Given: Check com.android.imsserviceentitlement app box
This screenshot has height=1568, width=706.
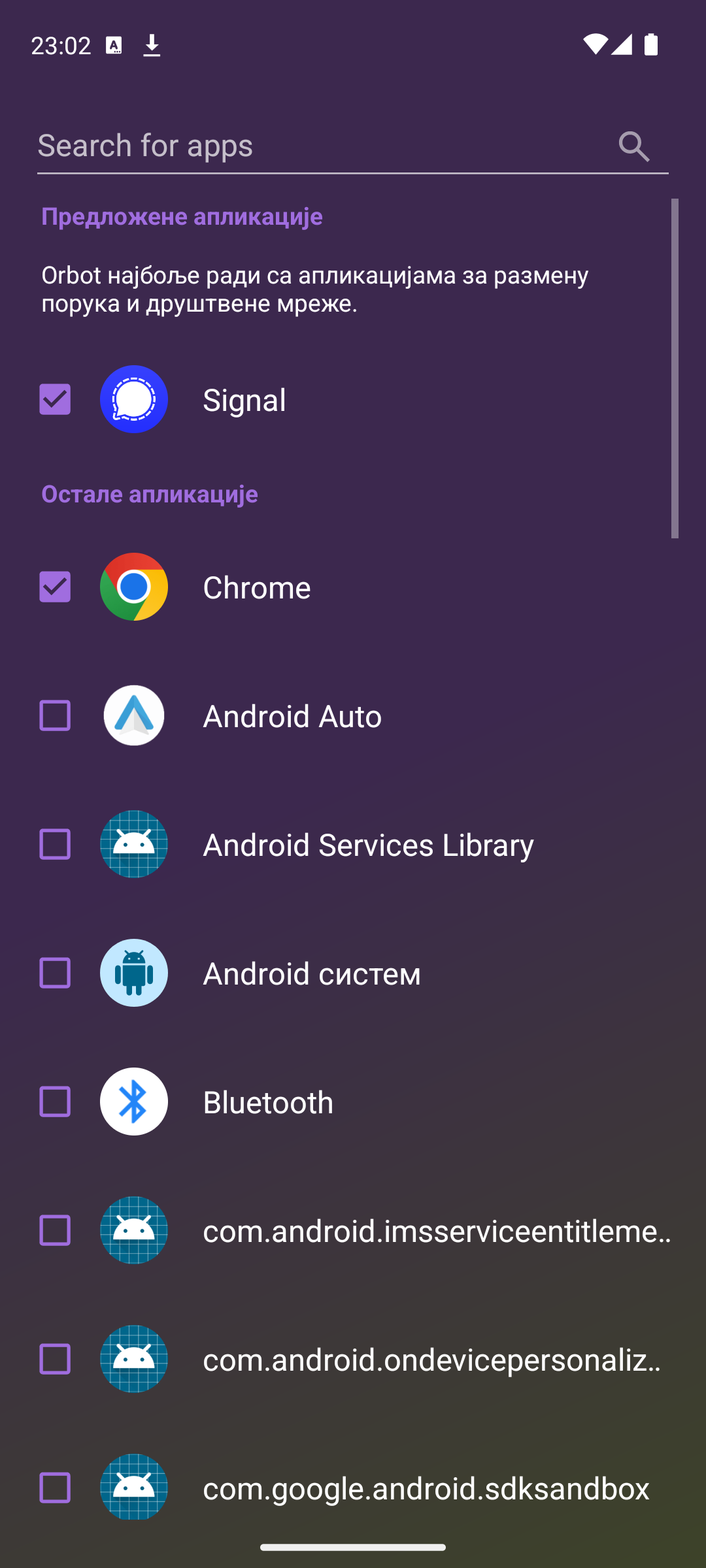Looking at the screenshot, I should (55, 1230).
